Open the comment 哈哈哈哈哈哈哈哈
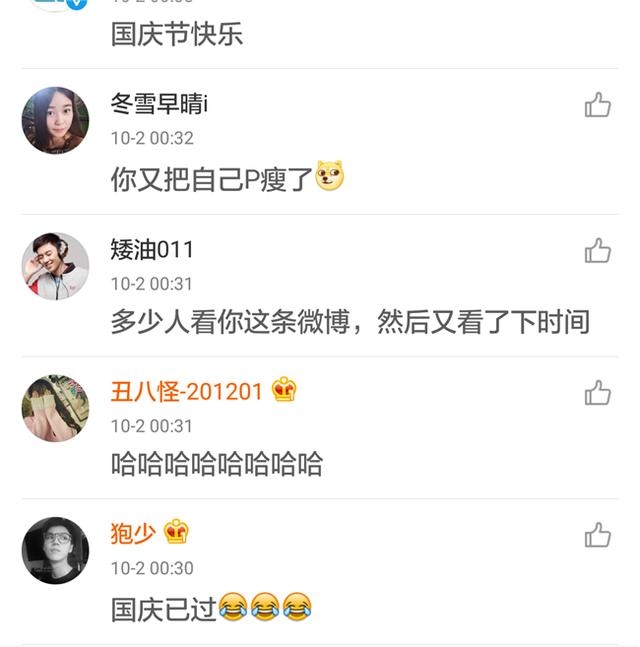The height and width of the screenshot is (647, 640). coord(216,464)
